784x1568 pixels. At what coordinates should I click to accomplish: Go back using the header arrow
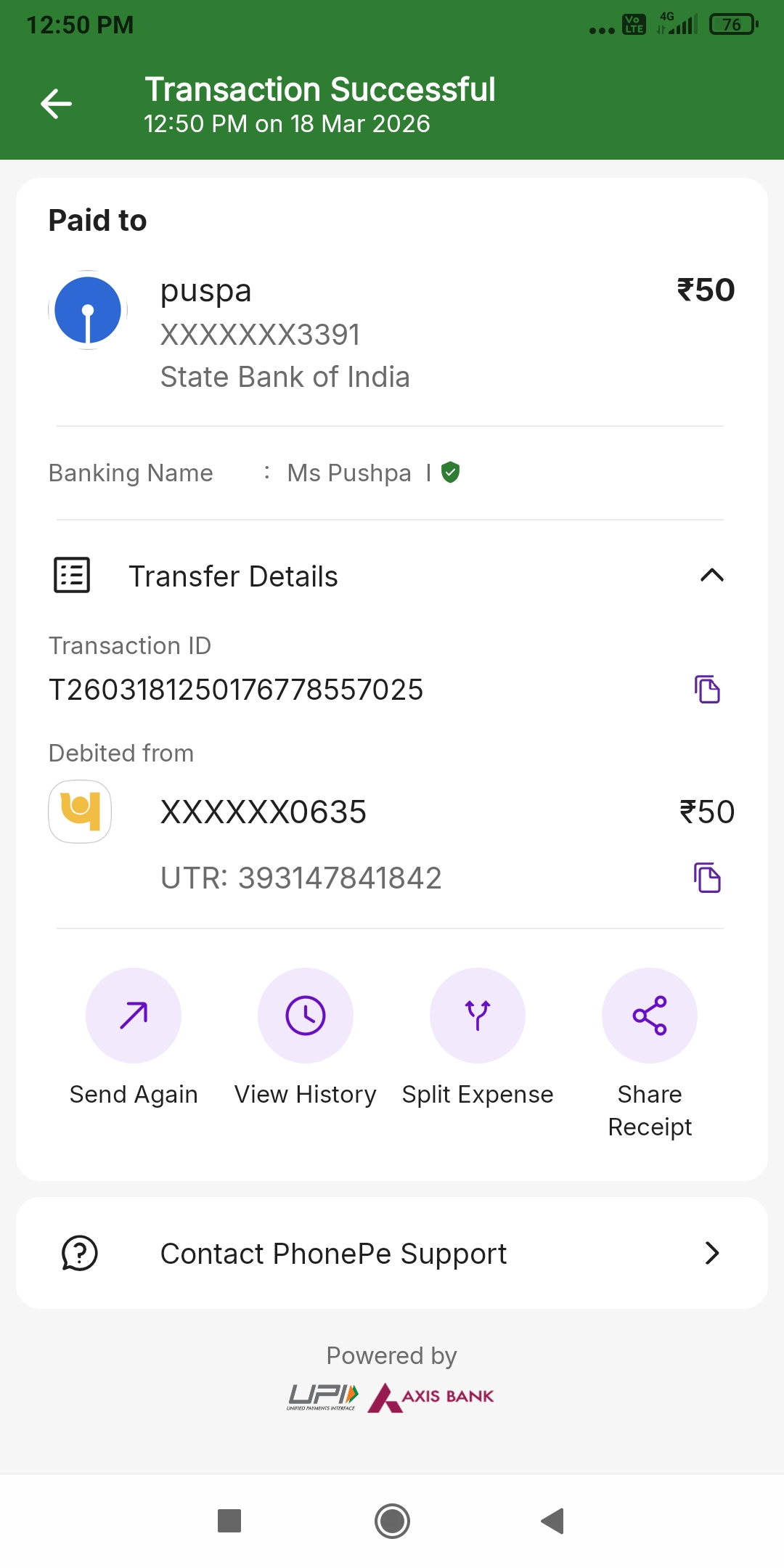(56, 104)
